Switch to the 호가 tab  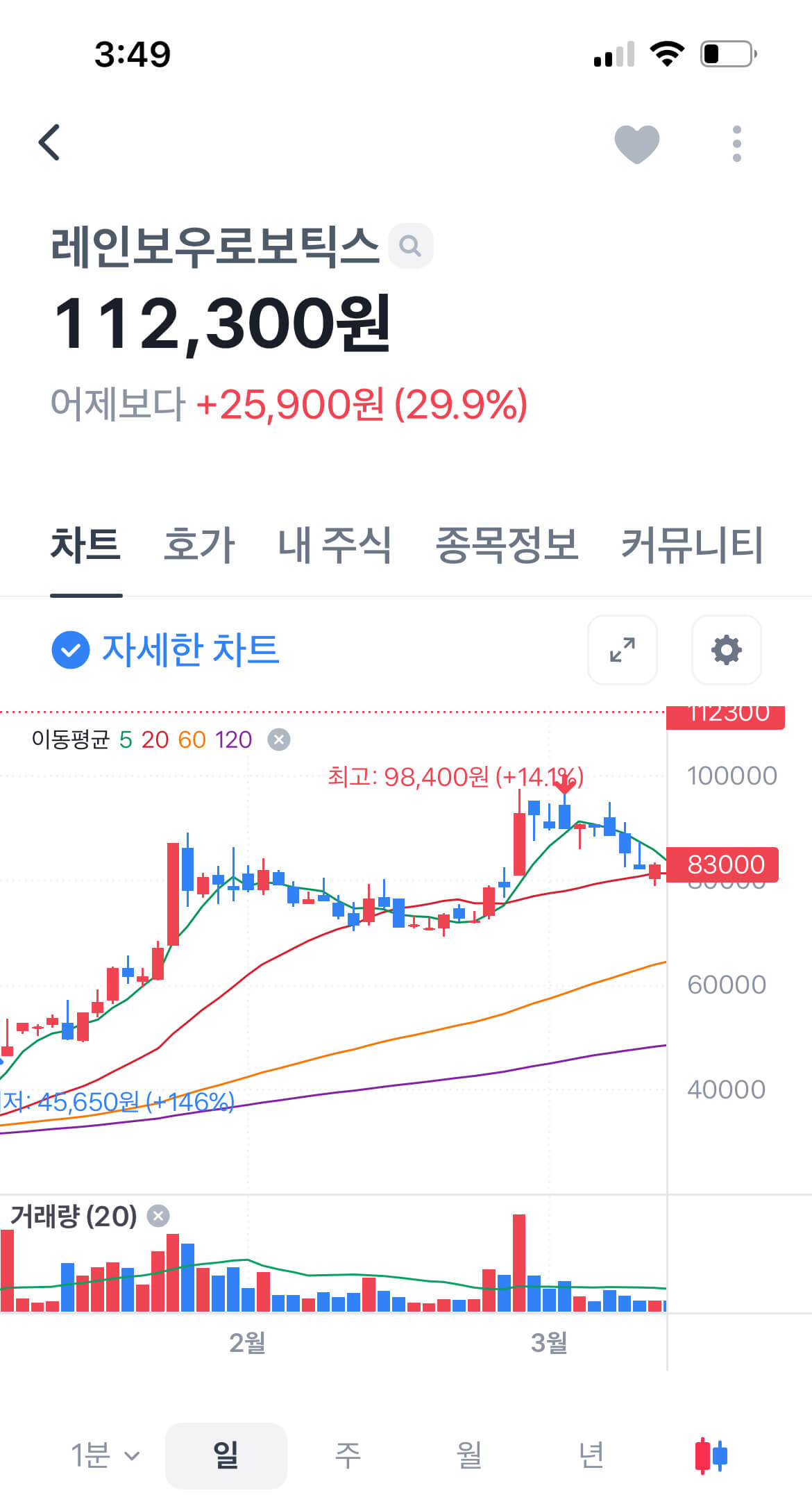tap(199, 545)
